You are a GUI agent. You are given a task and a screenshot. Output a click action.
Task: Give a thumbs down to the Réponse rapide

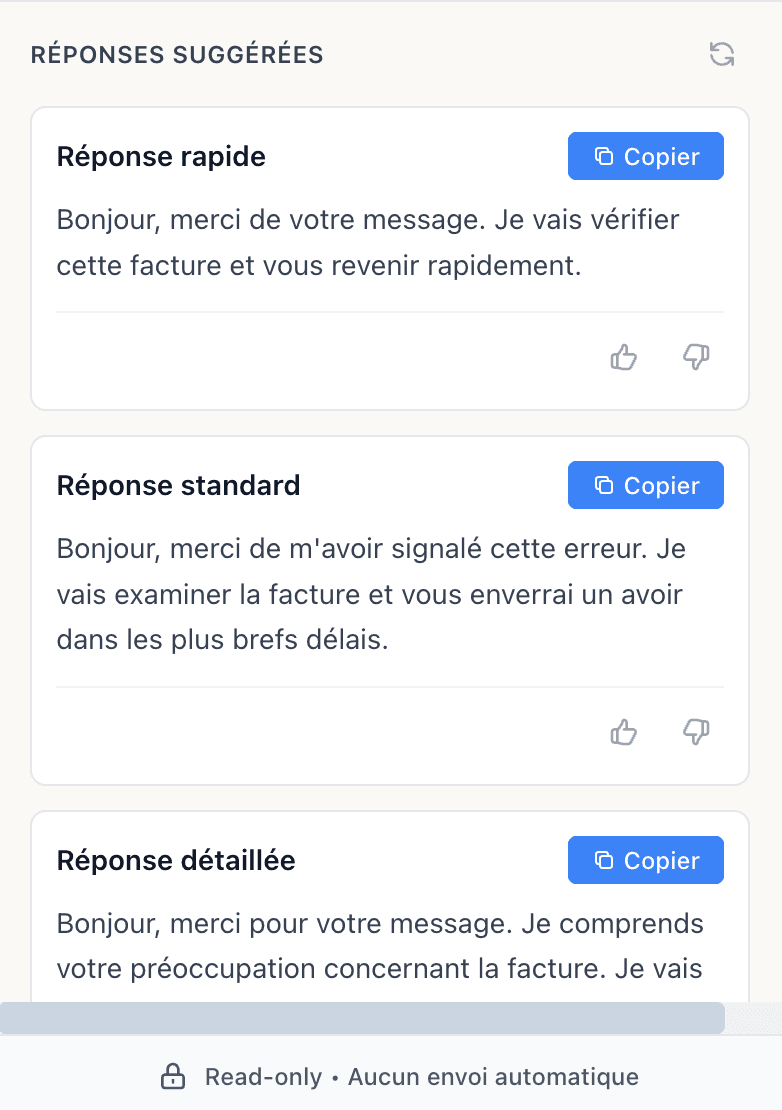(x=696, y=357)
